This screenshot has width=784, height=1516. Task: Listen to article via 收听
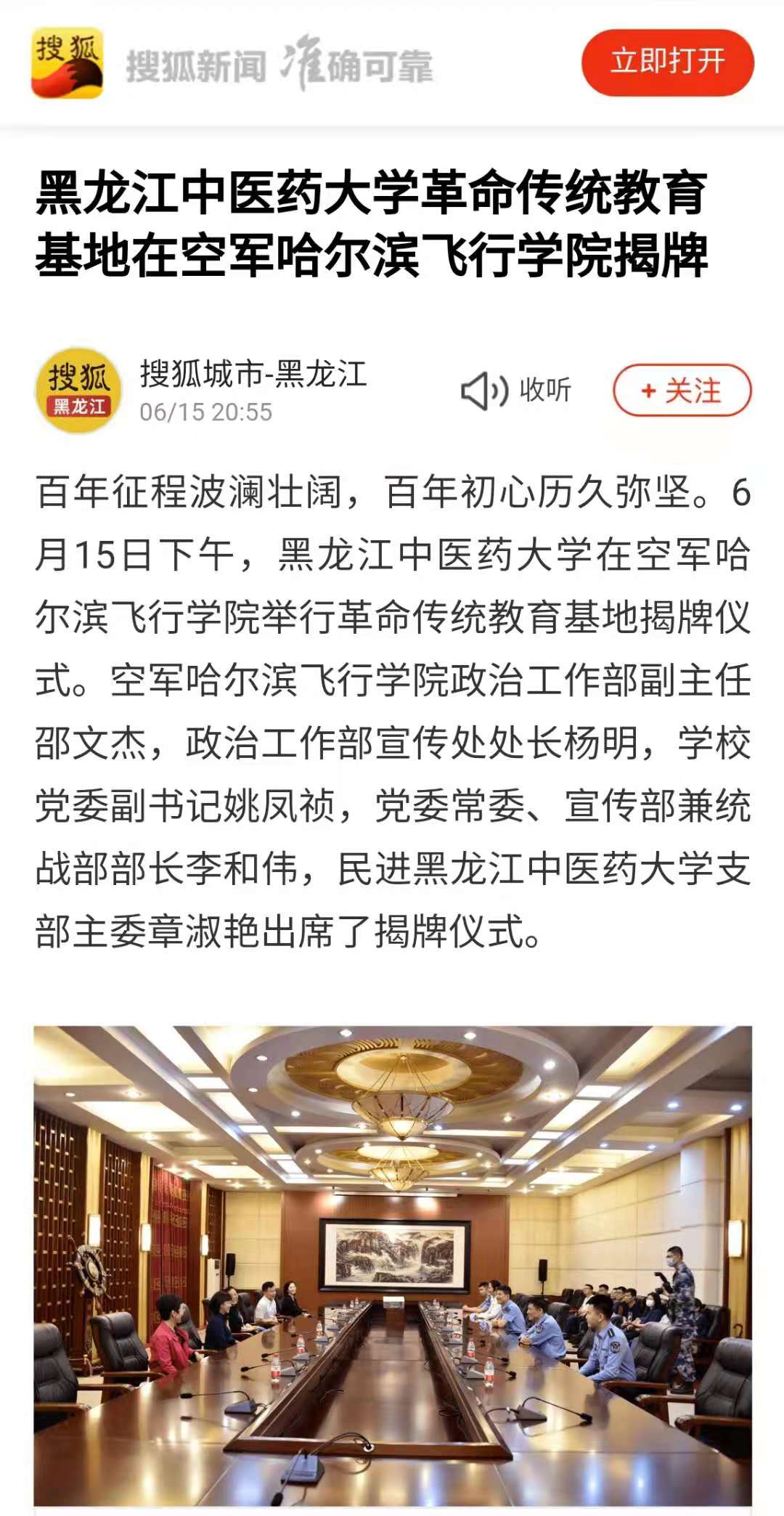click(x=517, y=391)
